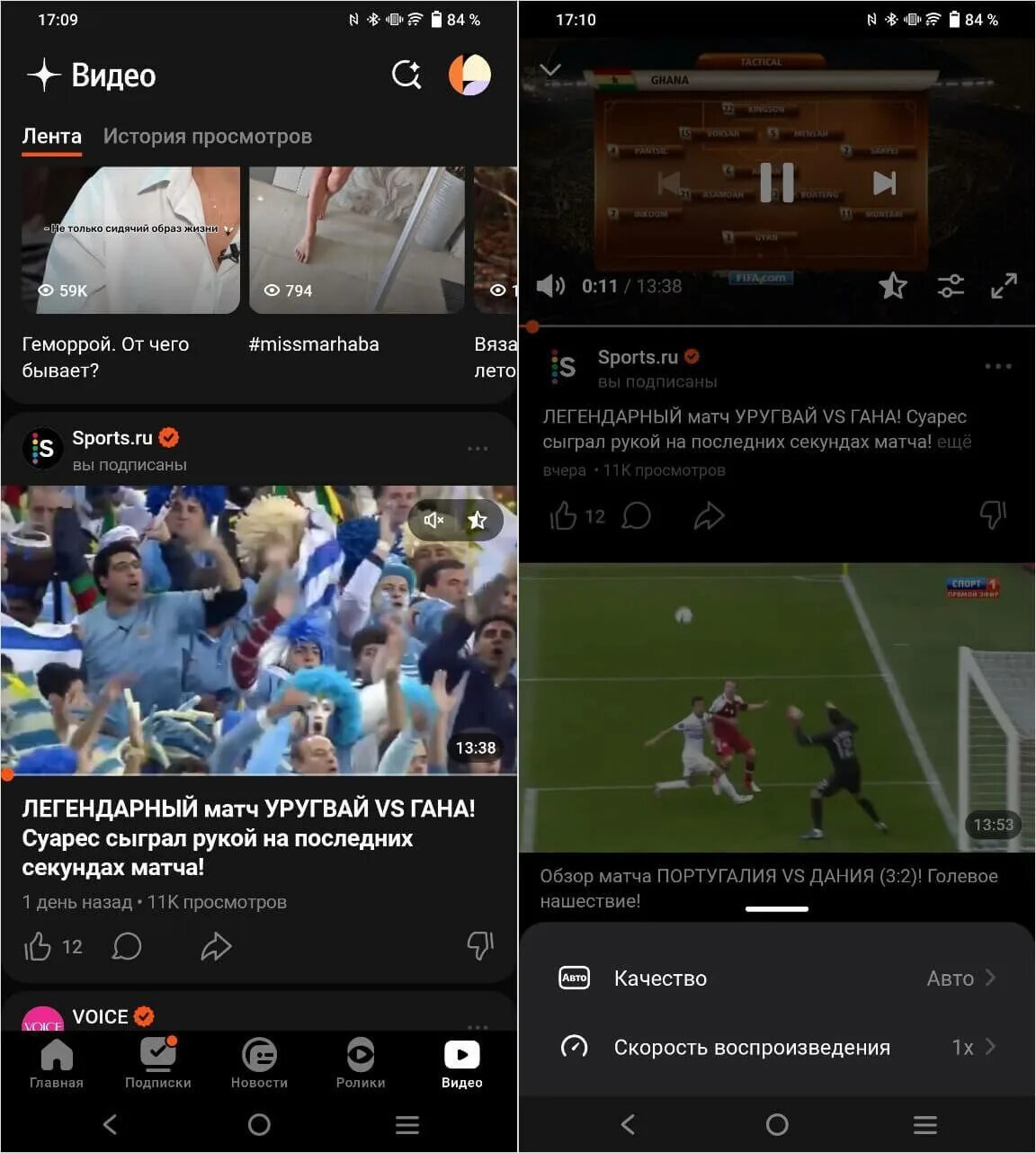
Task: Collapse the player with the down chevron
Action: pos(550,70)
